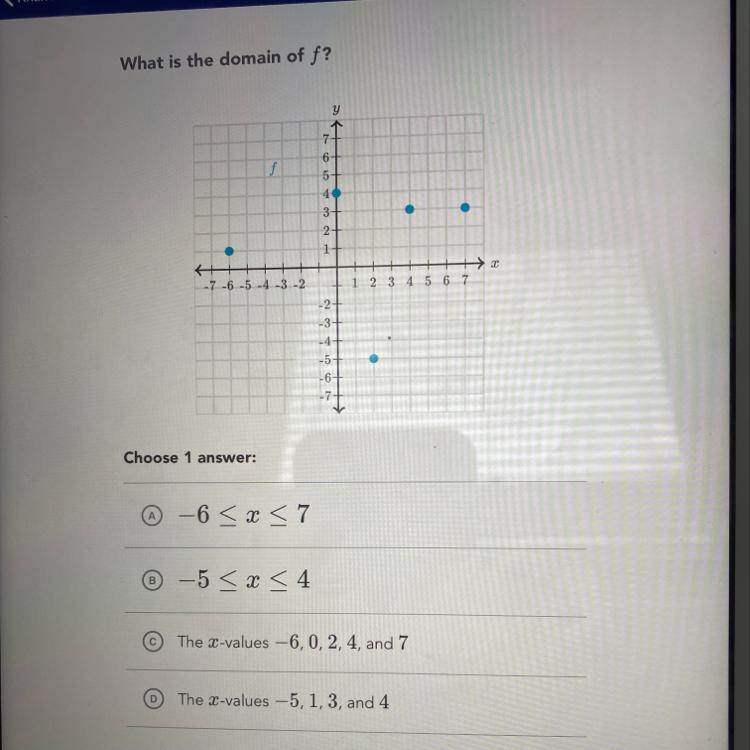The width and height of the screenshot is (750, 750).
Task: Mark answer D: x-values −5, 1, 3, and 4
Action: (152, 700)
